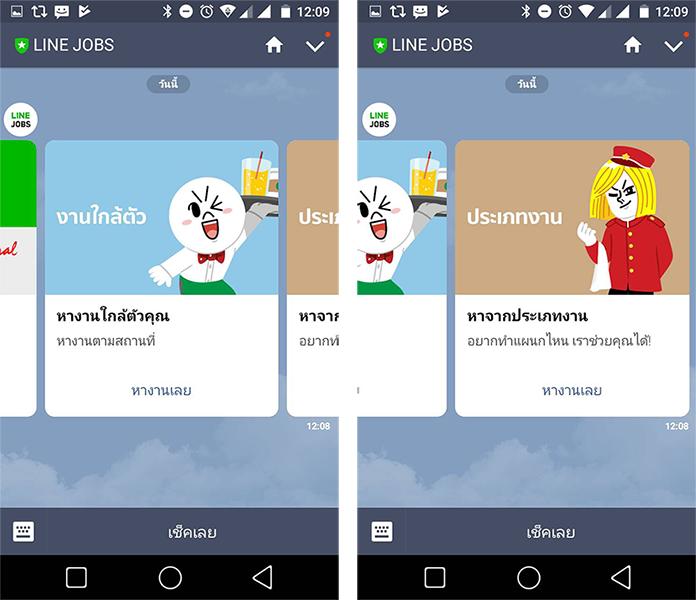Open the ประเภทงาน card in the right screenshot

tap(572, 217)
